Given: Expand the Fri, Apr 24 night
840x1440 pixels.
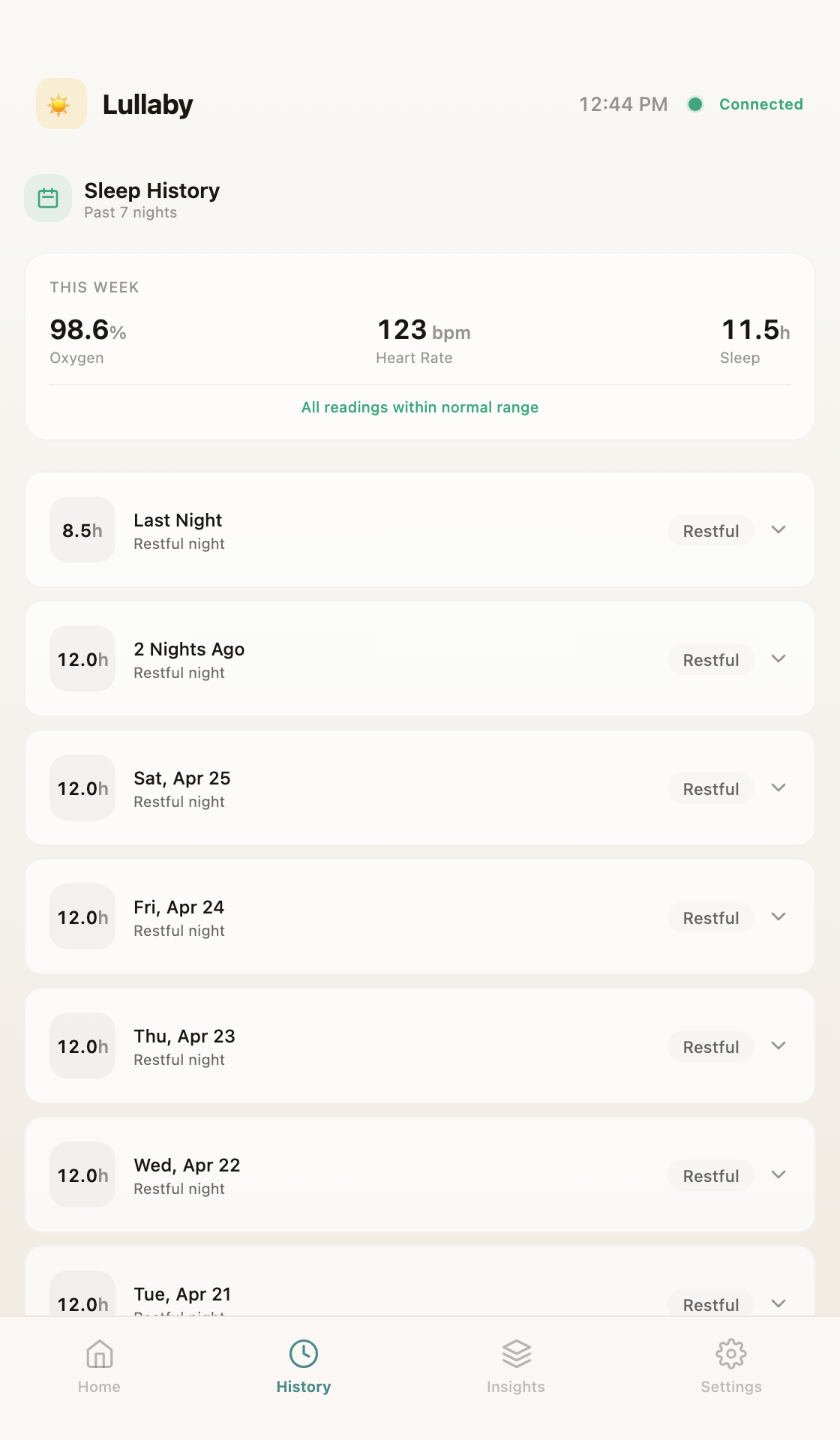Looking at the screenshot, I should pos(778,916).
